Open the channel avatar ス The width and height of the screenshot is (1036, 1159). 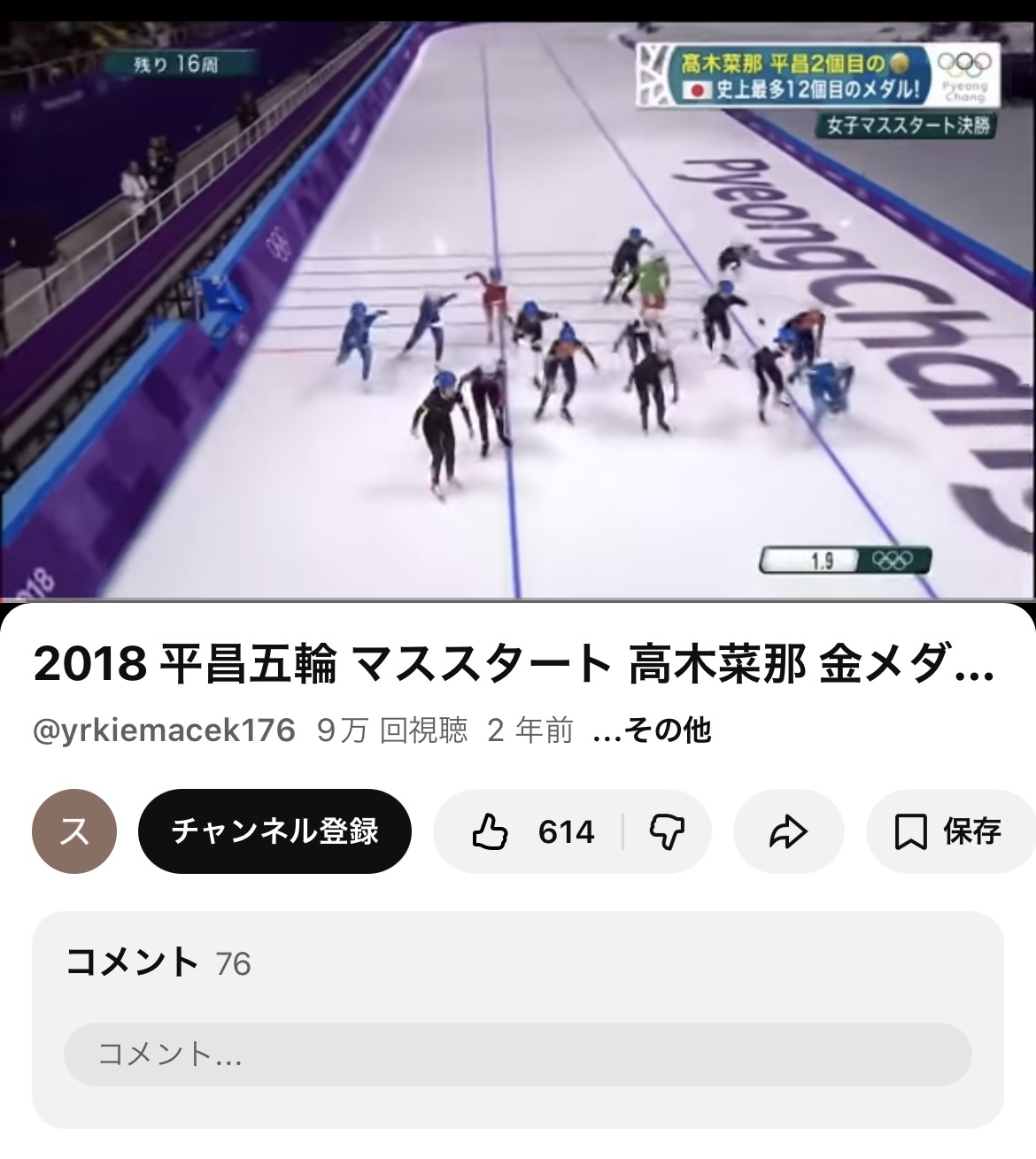[x=74, y=831]
